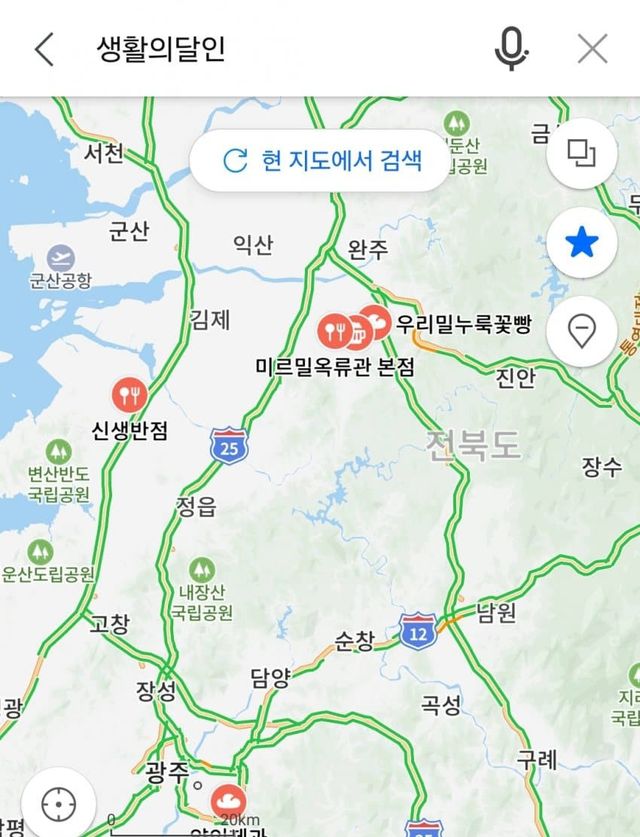Image resolution: width=640 pixels, height=837 pixels.
Task: Open the bakery marker near 광주
Action: [227, 800]
